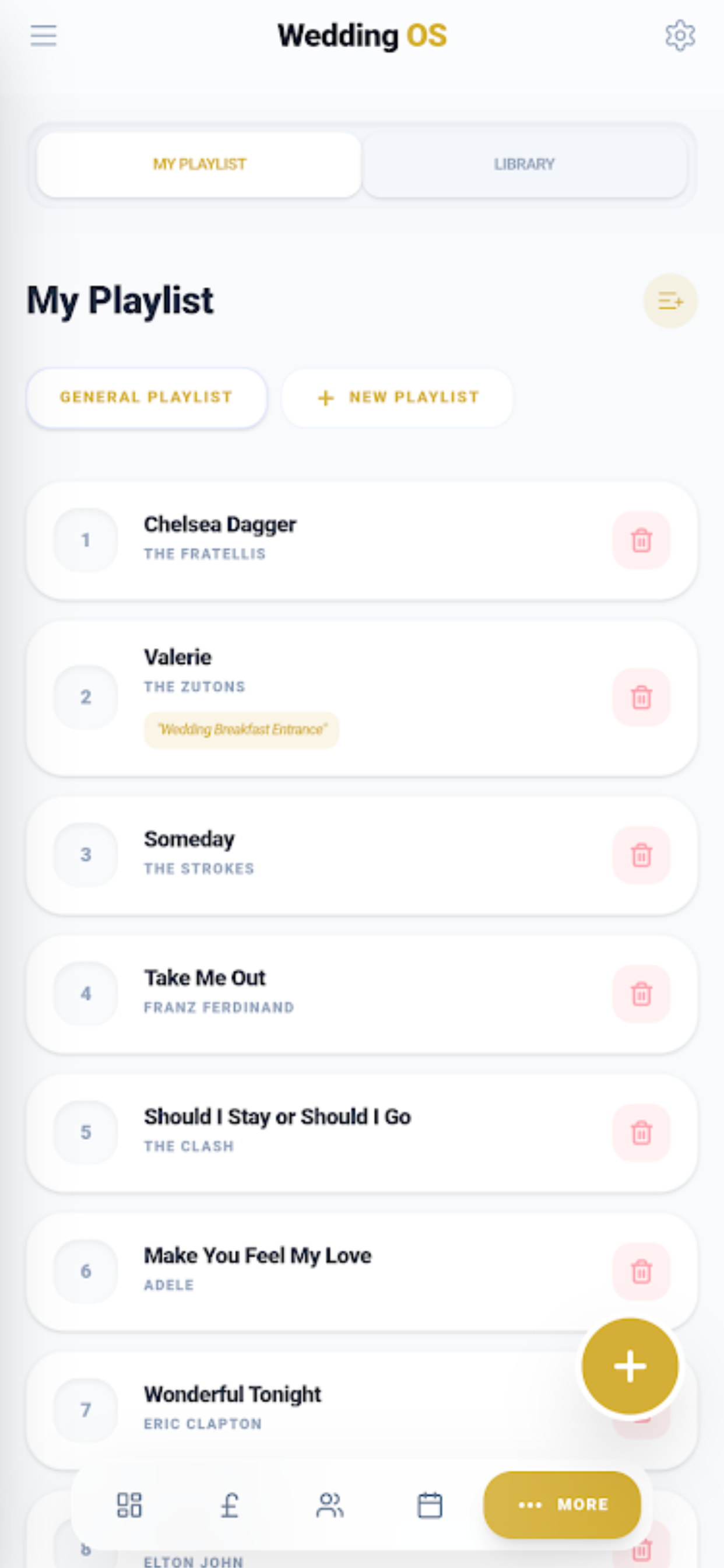Click the Wedding Breakfast Entrance tag on Valerie
The width and height of the screenshot is (724, 1568).
coord(241,728)
